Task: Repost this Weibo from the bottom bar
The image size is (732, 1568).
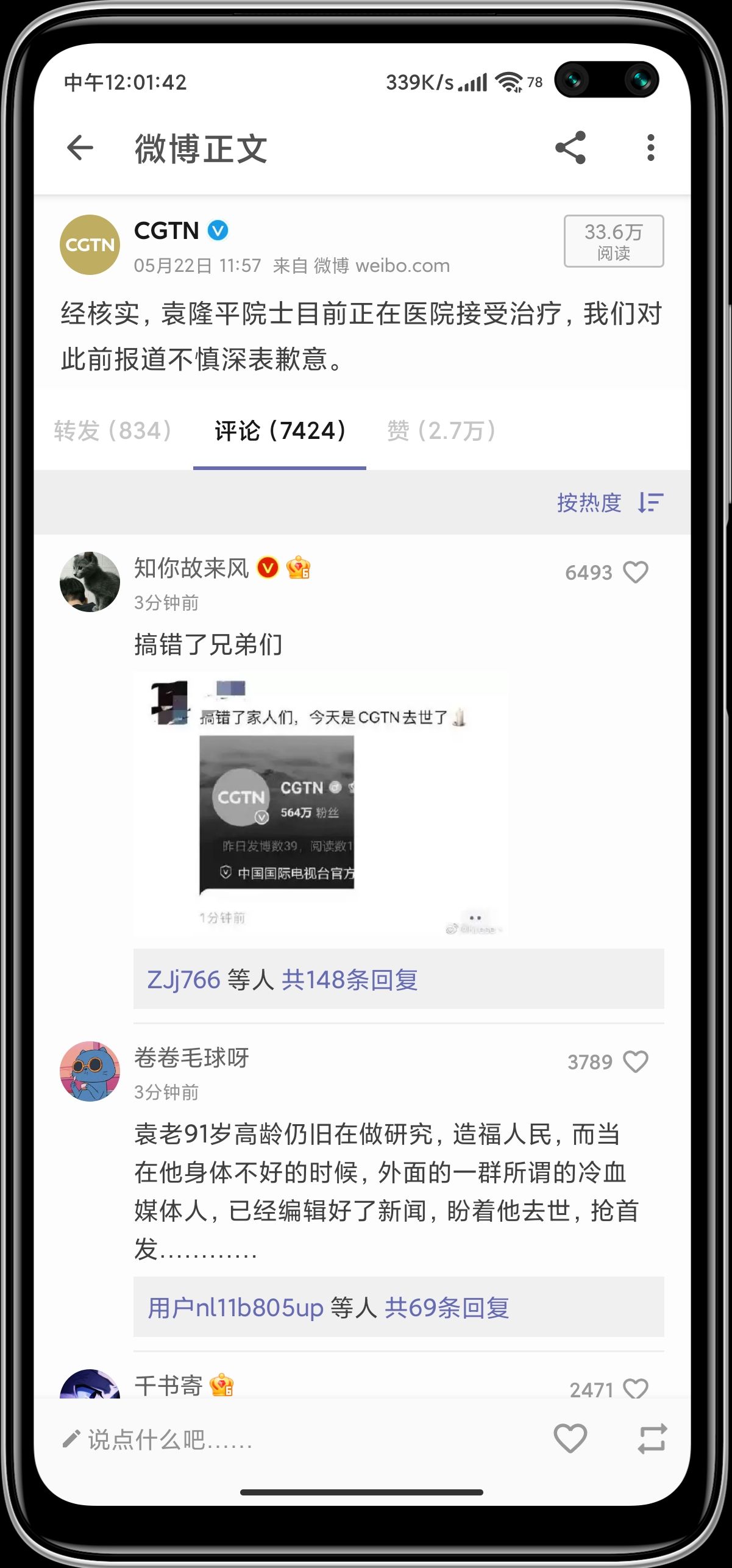Action: click(x=652, y=1439)
